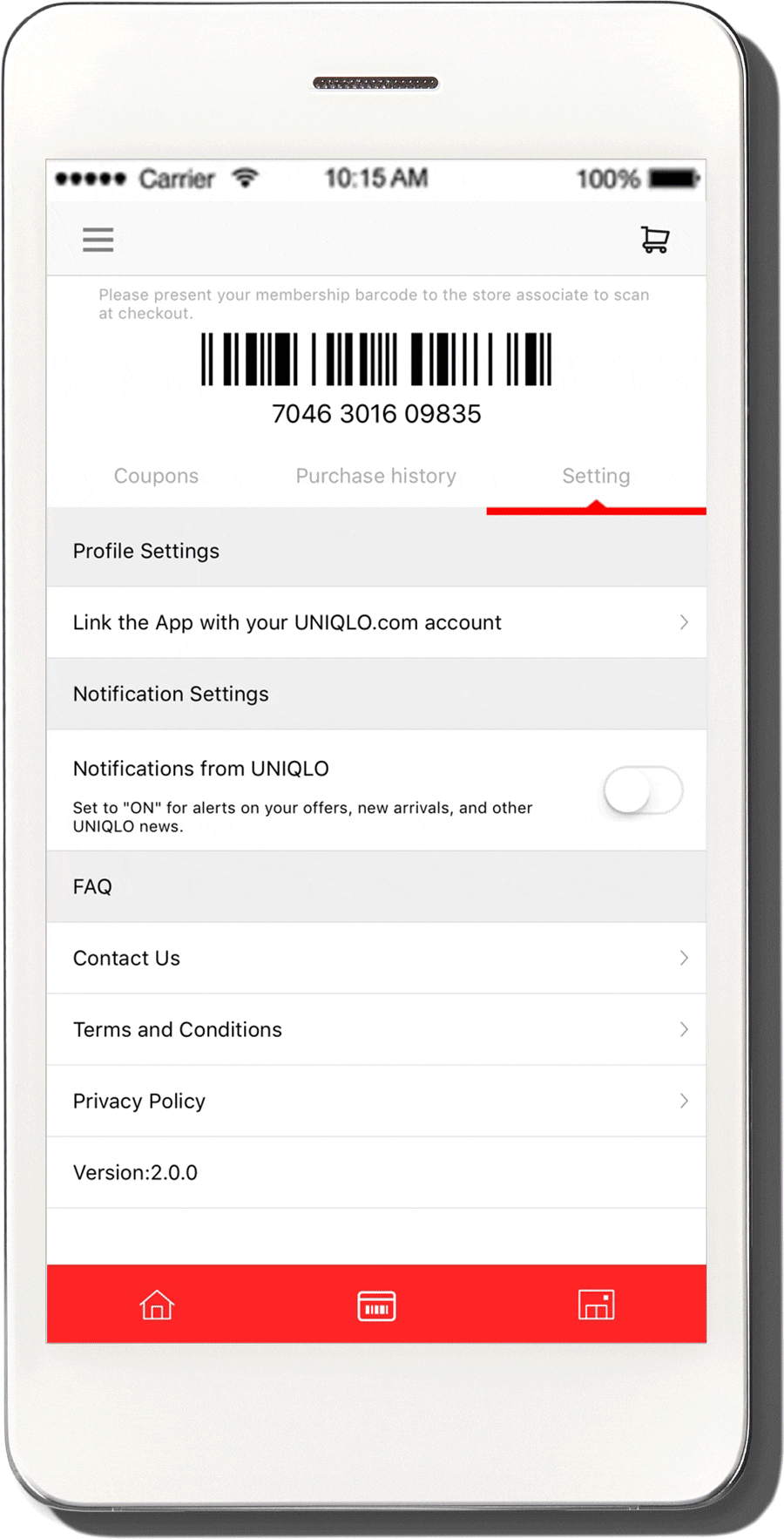The height and width of the screenshot is (1539, 784).
Task: Open the membership barcode icon in bottom bar
Action: coord(376,1305)
